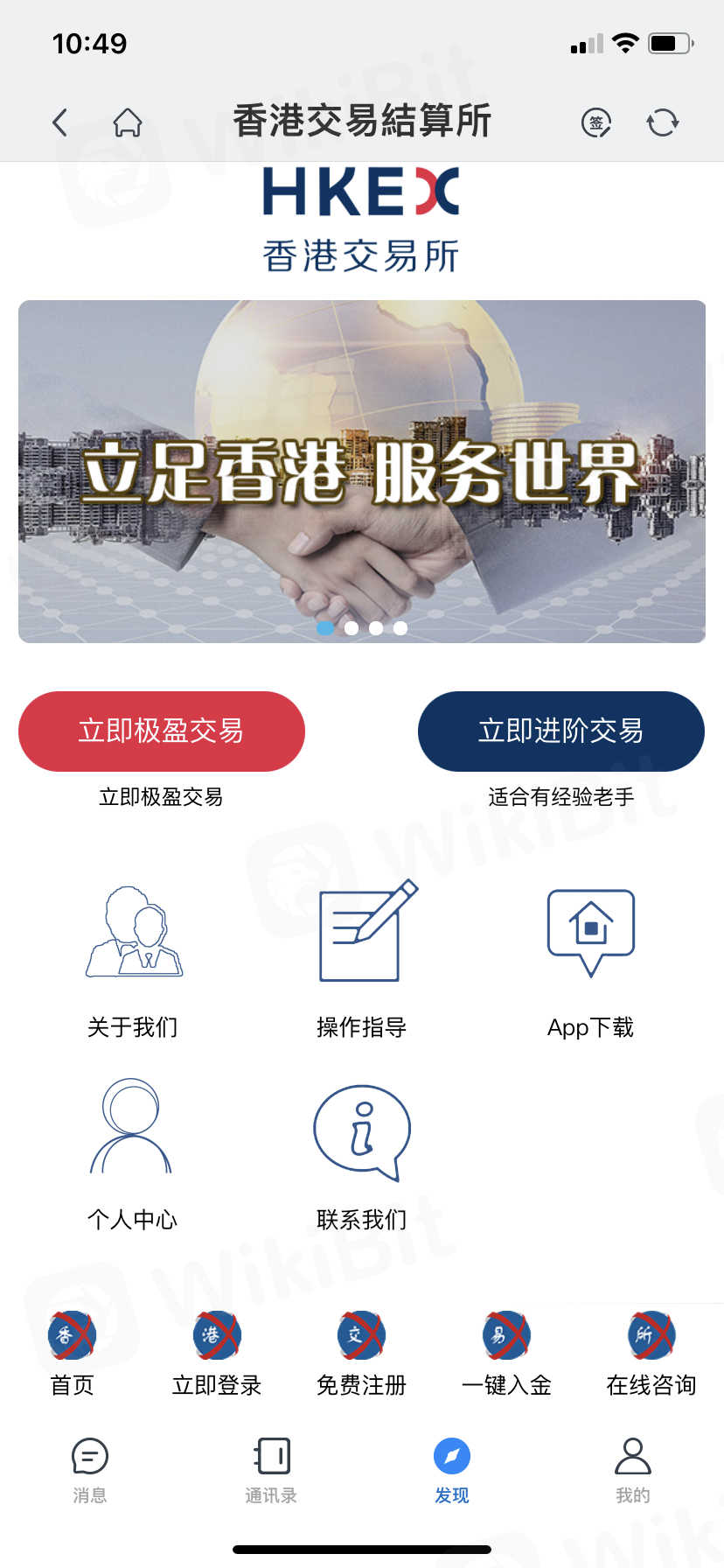Tap the home icon in the header

click(128, 122)
